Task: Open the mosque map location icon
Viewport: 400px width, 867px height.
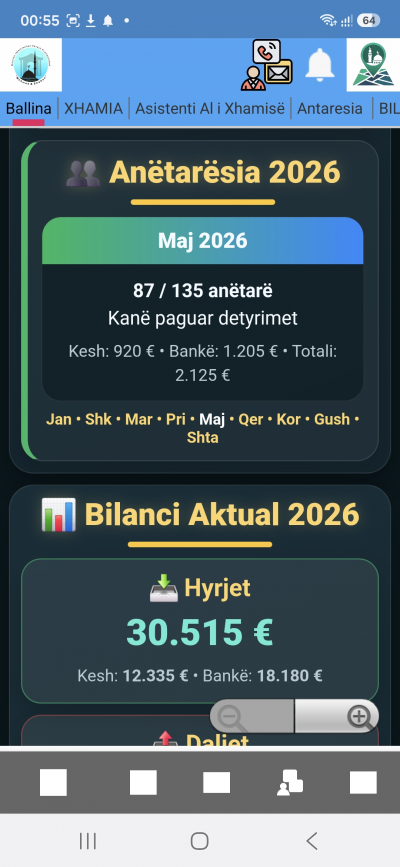Action: point(373,65)
